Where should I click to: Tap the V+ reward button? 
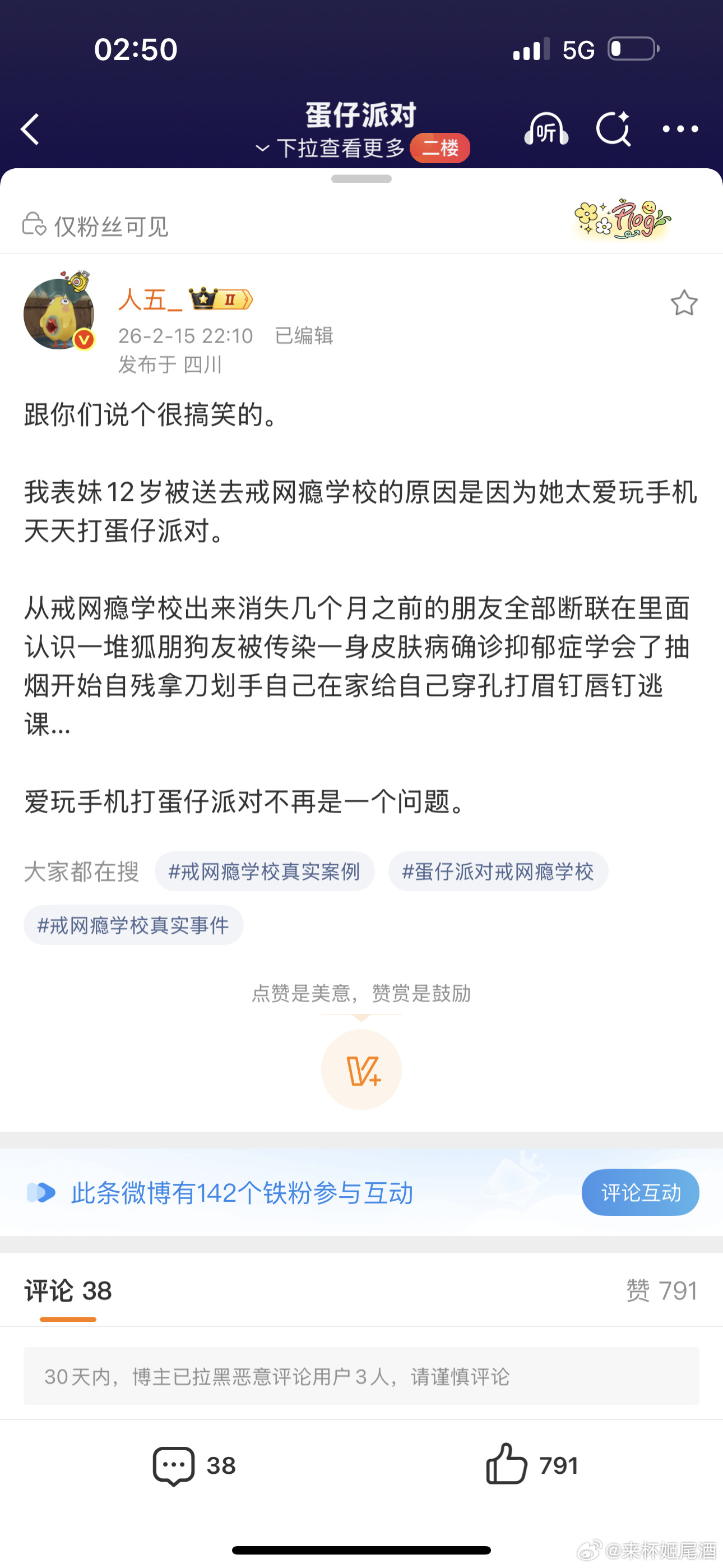coord(361,1069)
